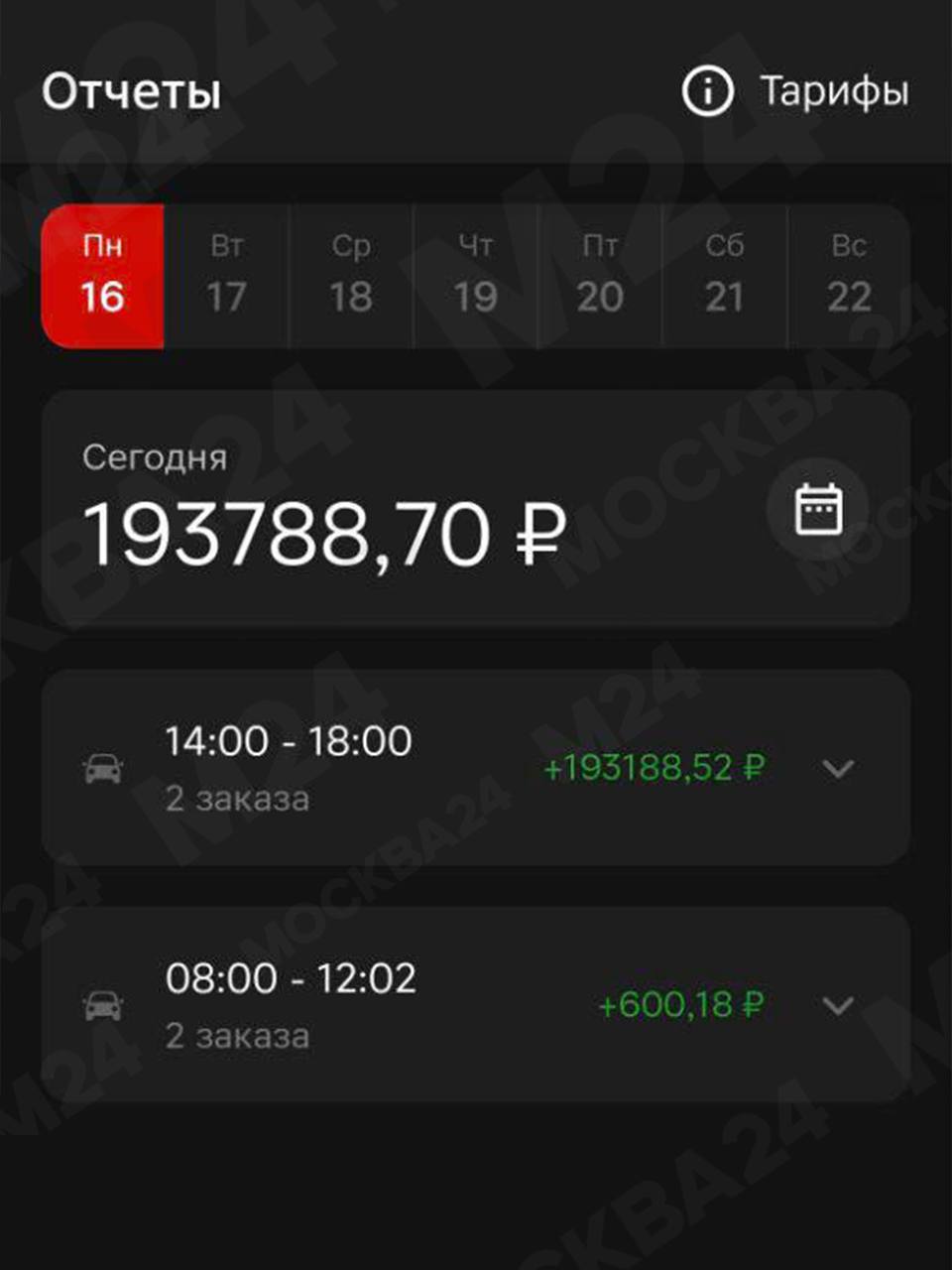Open the calendar date picker
The width and height of the screenshot is (952, 1270).
pos(819,509)
